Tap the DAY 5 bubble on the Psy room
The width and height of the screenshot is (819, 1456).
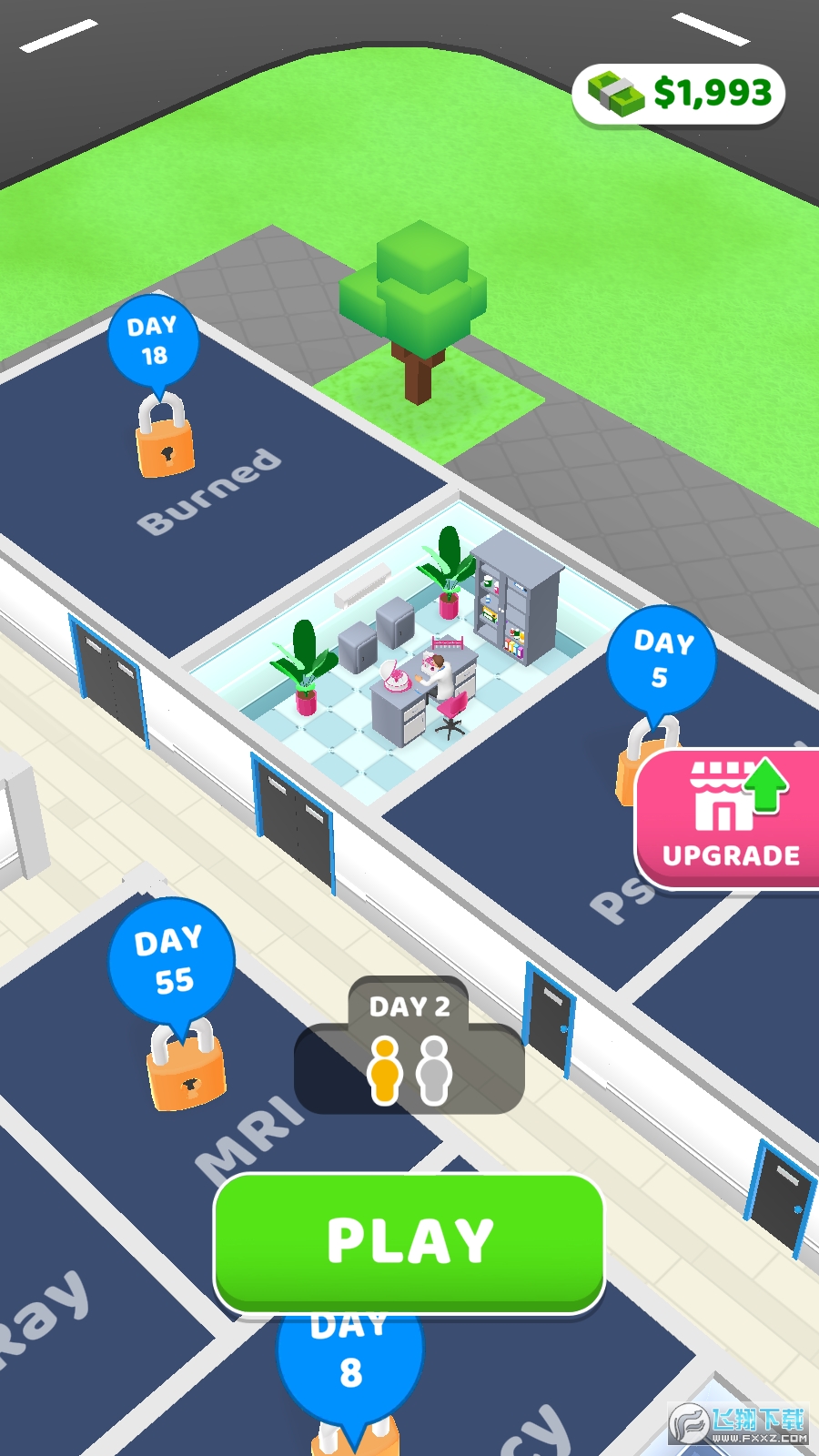tap(662, 657)
